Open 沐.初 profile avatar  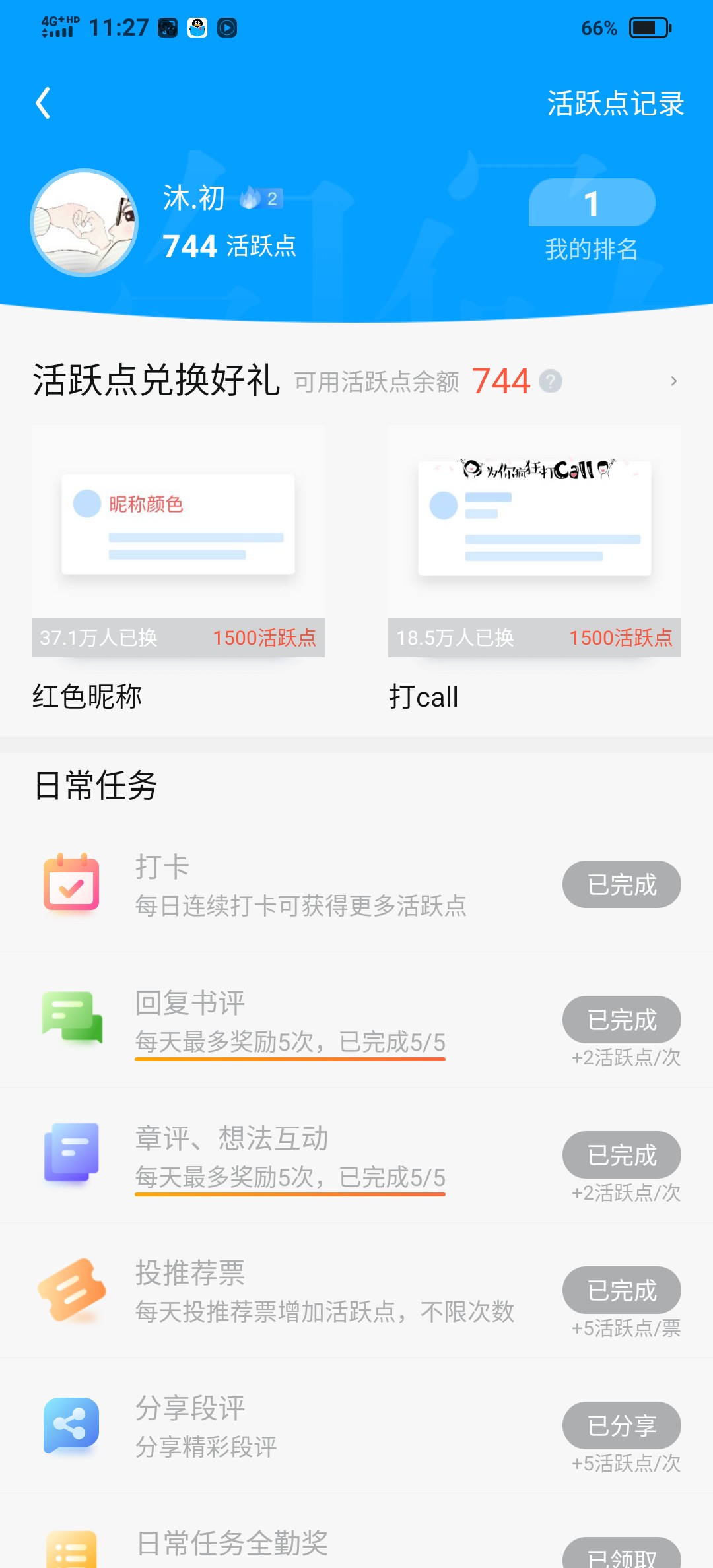(85, 223)
